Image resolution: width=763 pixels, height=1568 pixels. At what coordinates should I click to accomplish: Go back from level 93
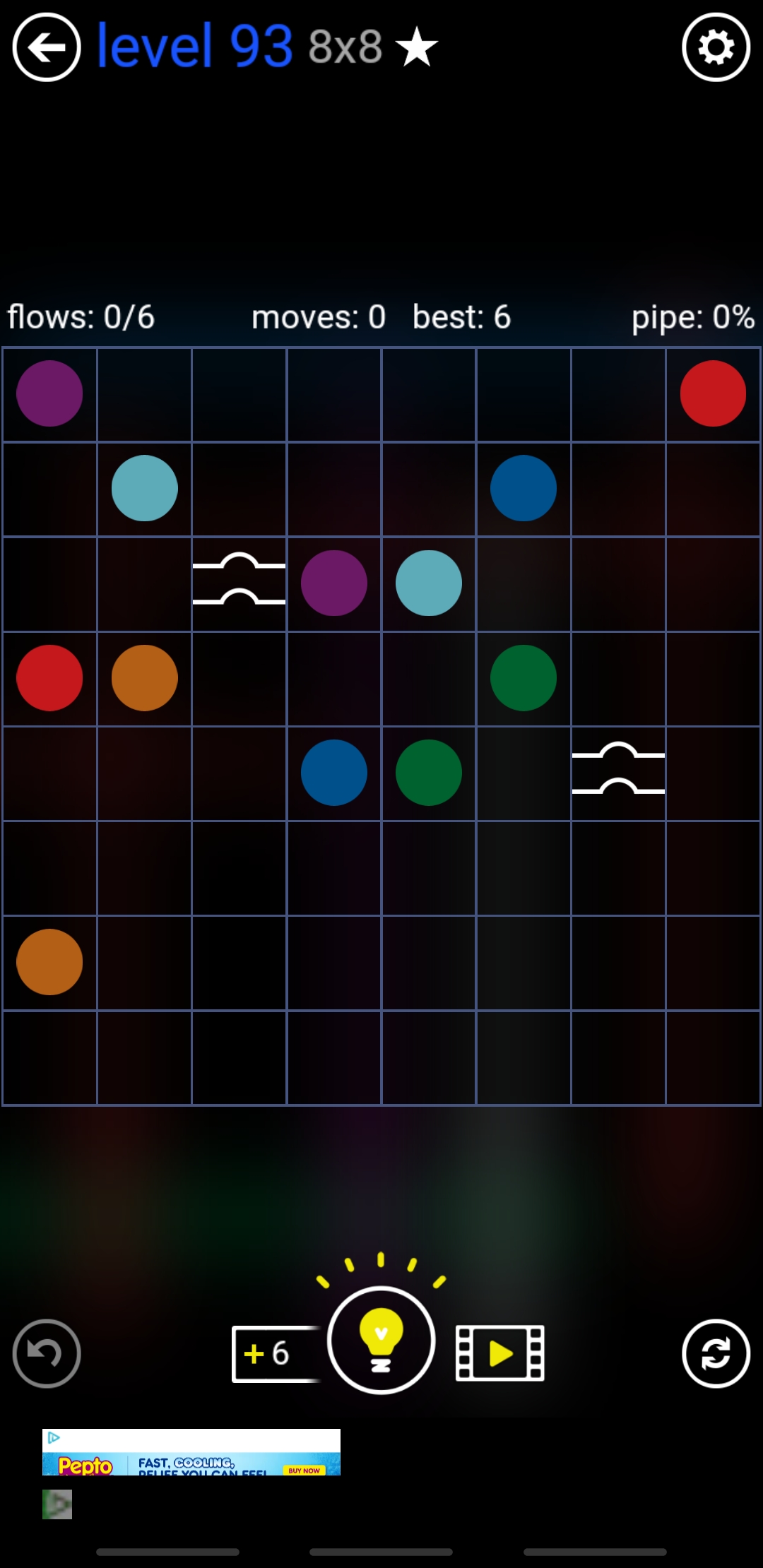(47, 48)
